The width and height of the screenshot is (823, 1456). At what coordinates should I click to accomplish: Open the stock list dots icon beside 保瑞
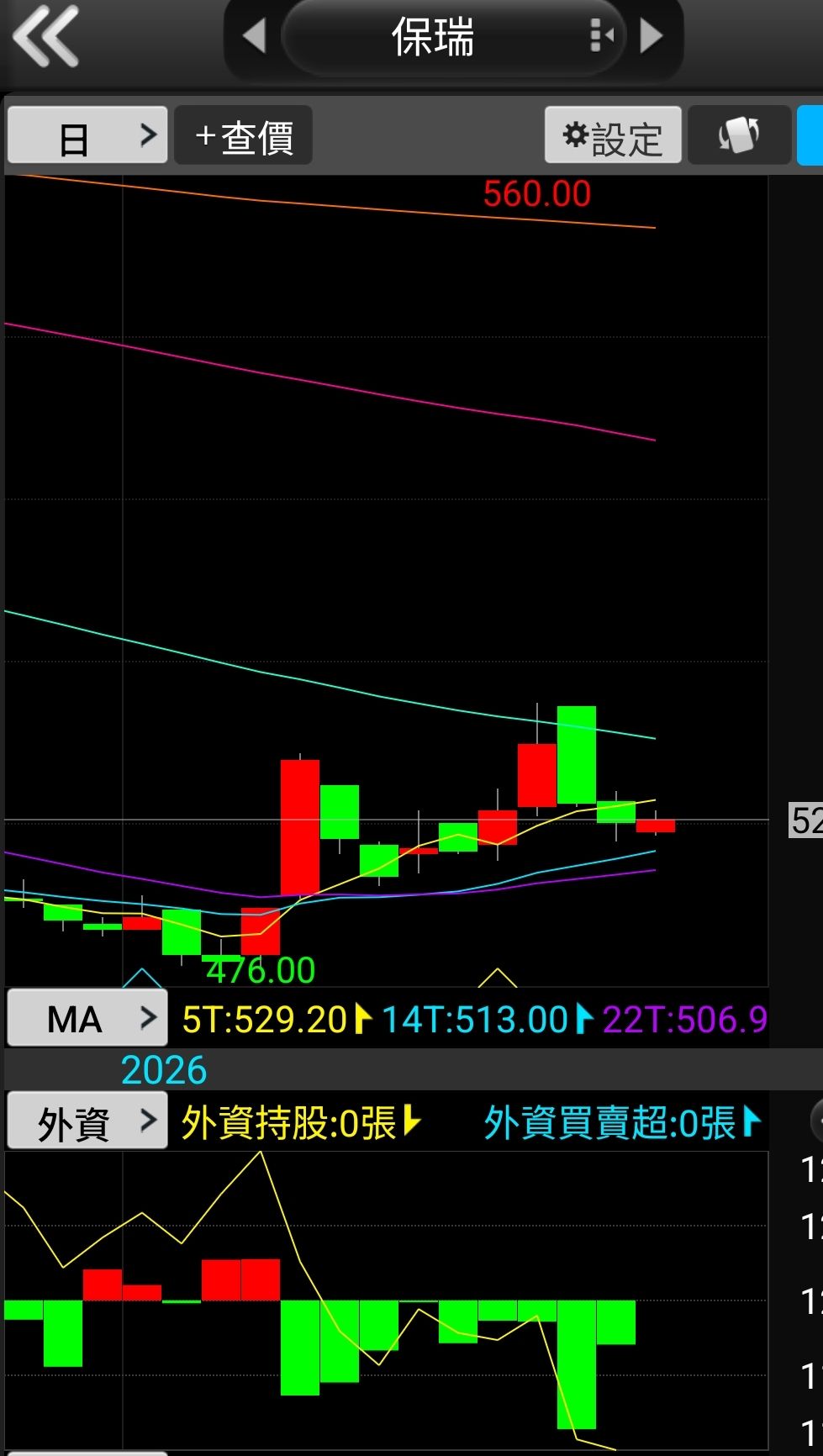pyautogui.click(x=598, y=34)
